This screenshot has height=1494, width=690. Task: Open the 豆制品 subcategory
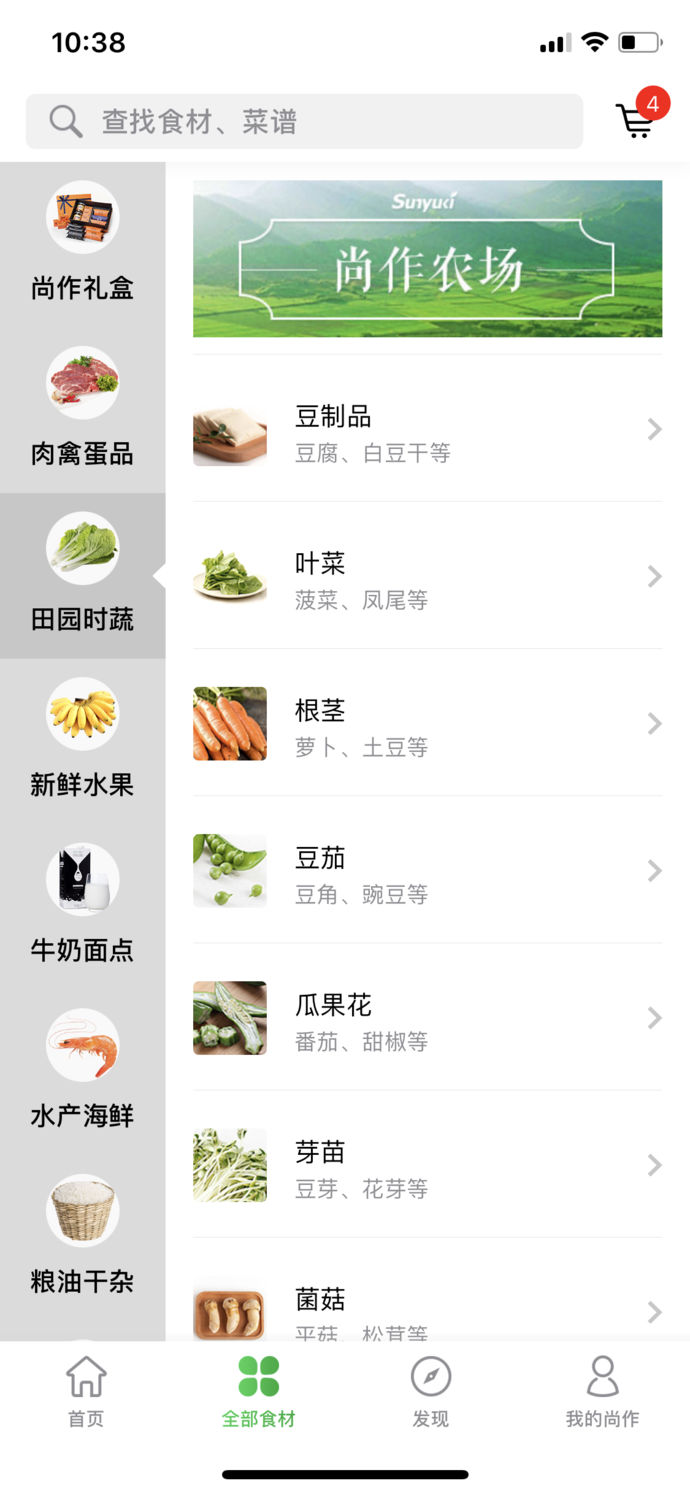pos(427,430)
